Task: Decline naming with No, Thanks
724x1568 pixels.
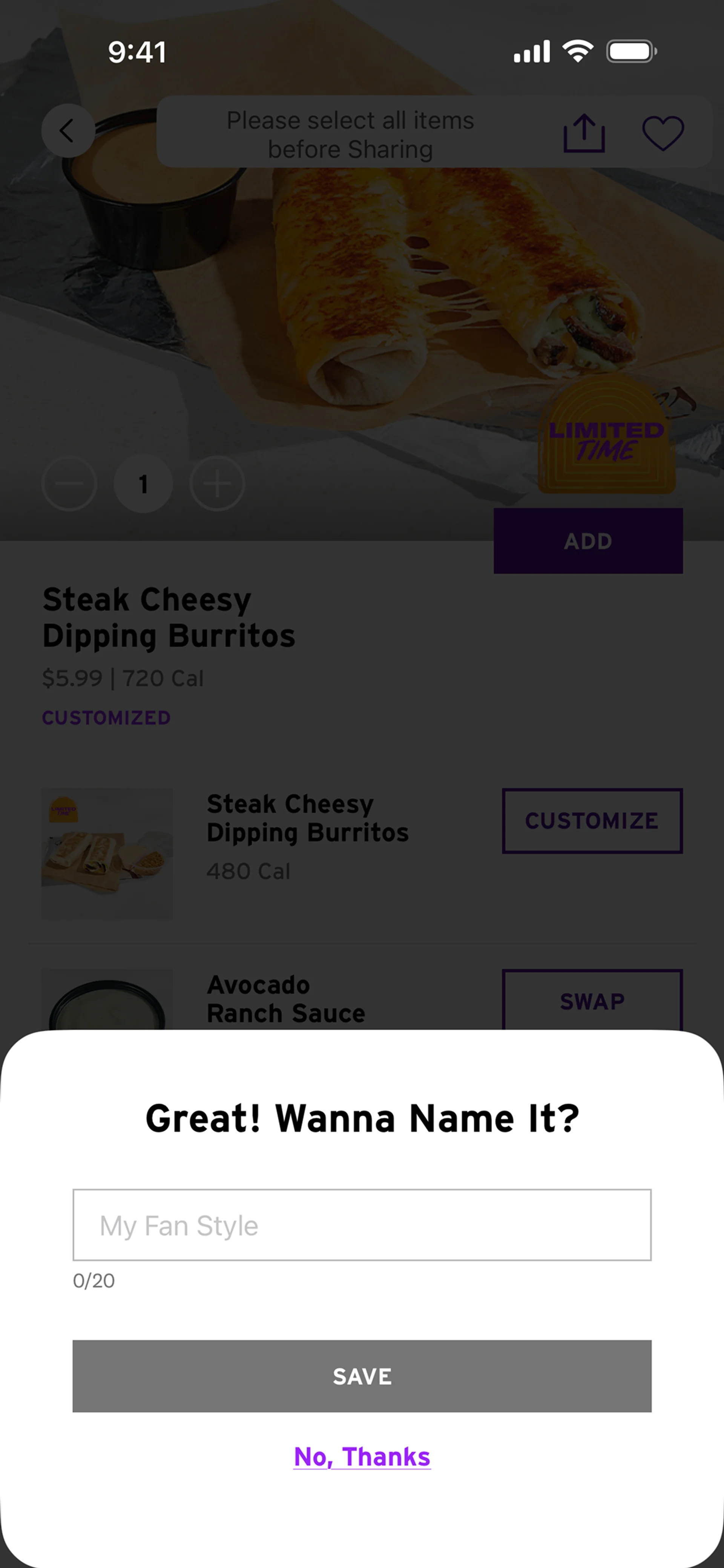Action: [x=362, y=1456]
